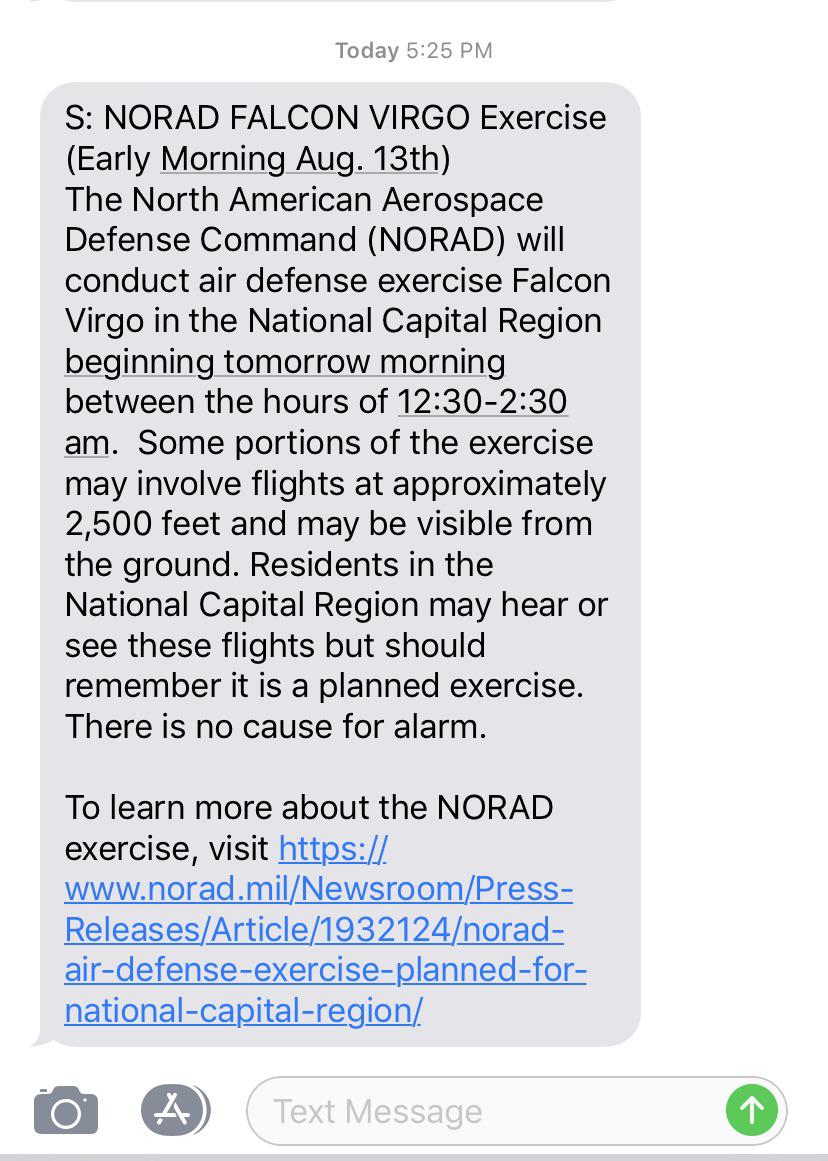Tap 'beginning tomorrow morning' detected date
Image resolution: width=828 pixels, height=1161 pixels.
click(x=285, y=361)
